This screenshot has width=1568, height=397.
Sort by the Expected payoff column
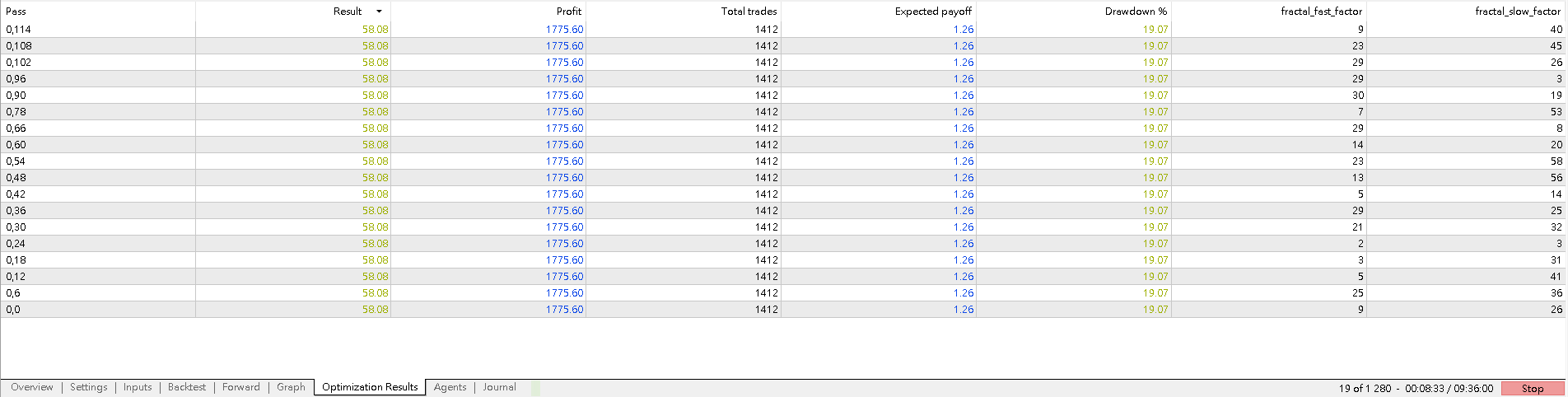click(933, 12)
